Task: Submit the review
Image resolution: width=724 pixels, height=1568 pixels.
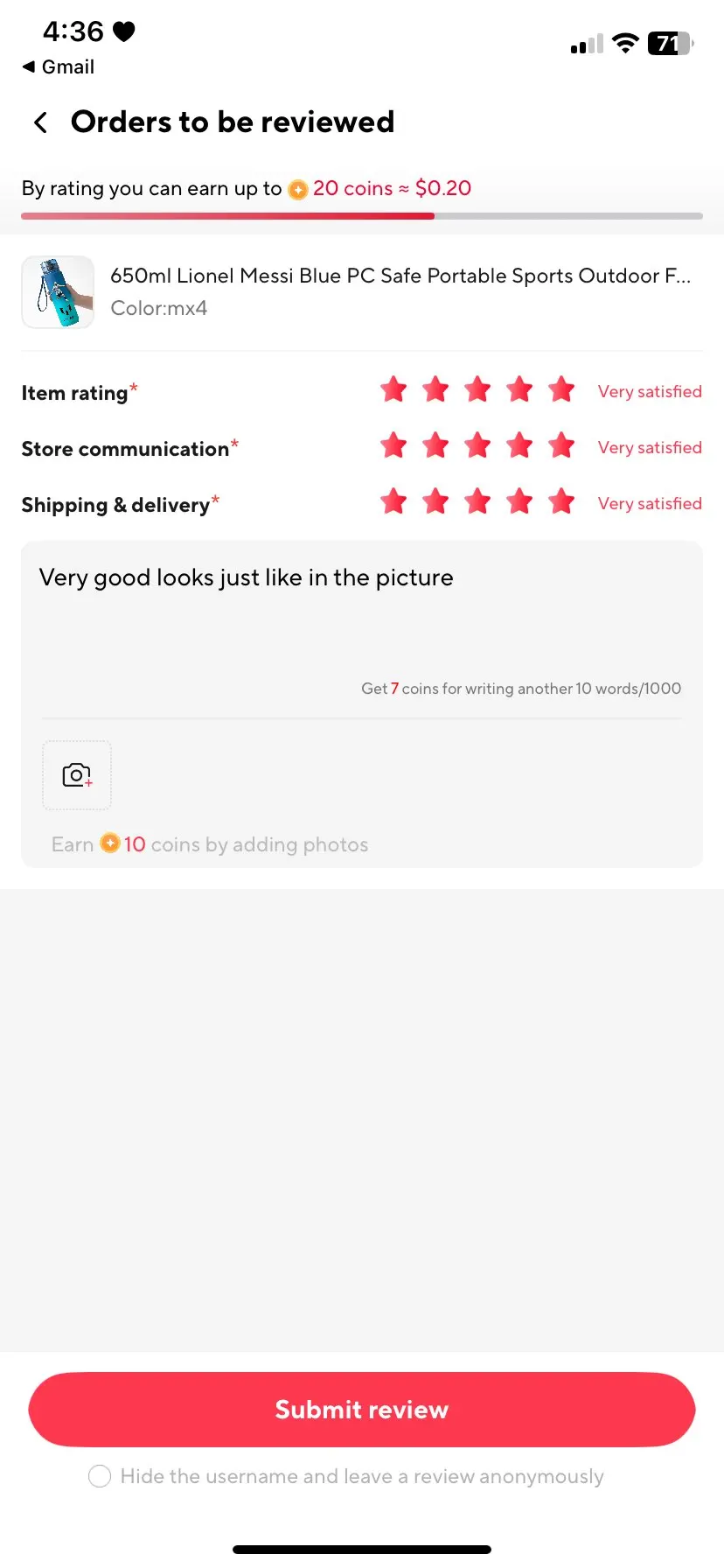Action: tap(362, 1410)
